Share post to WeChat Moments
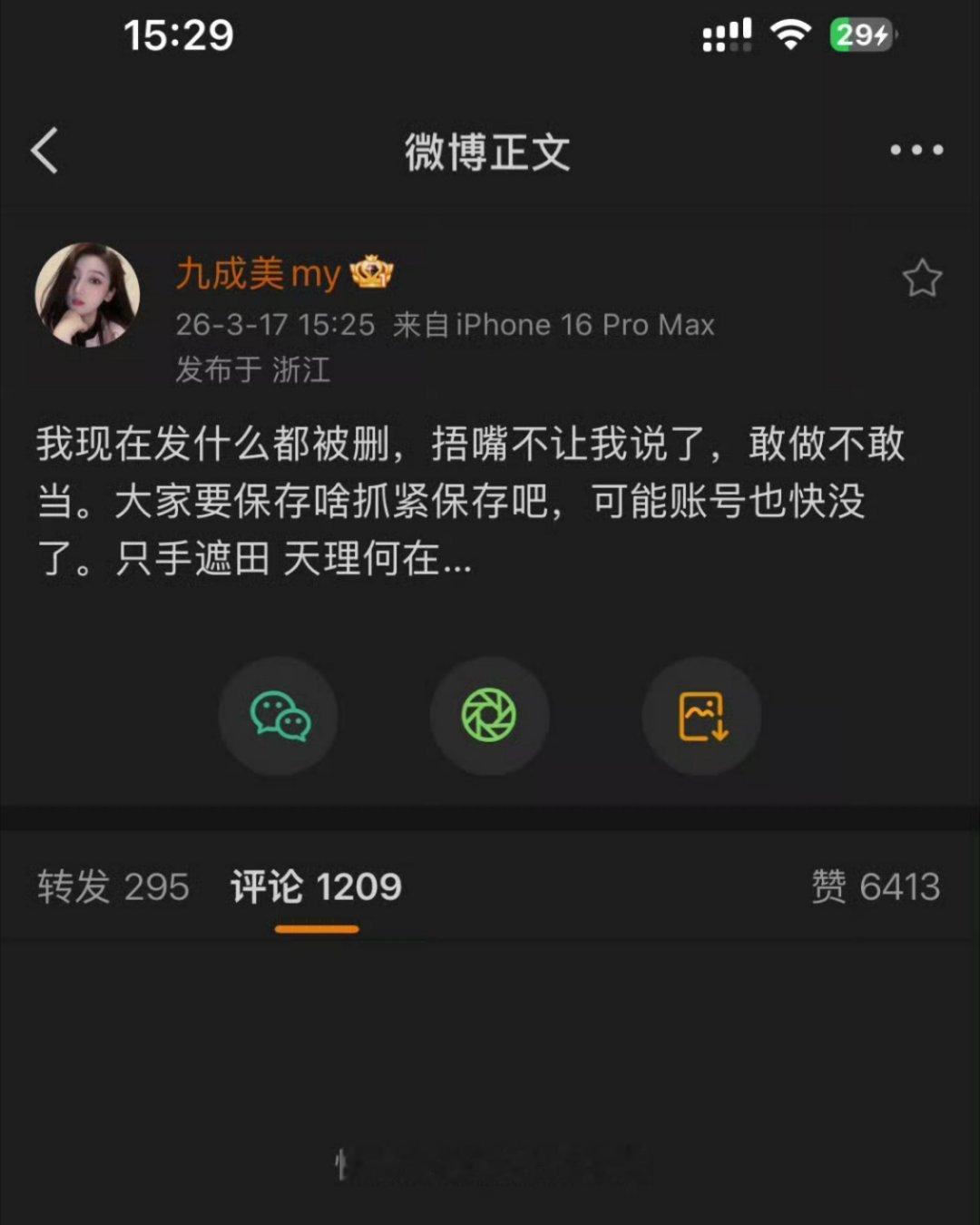The width and height of the screenshot is (980, 1225). click(x=490, y=716)
